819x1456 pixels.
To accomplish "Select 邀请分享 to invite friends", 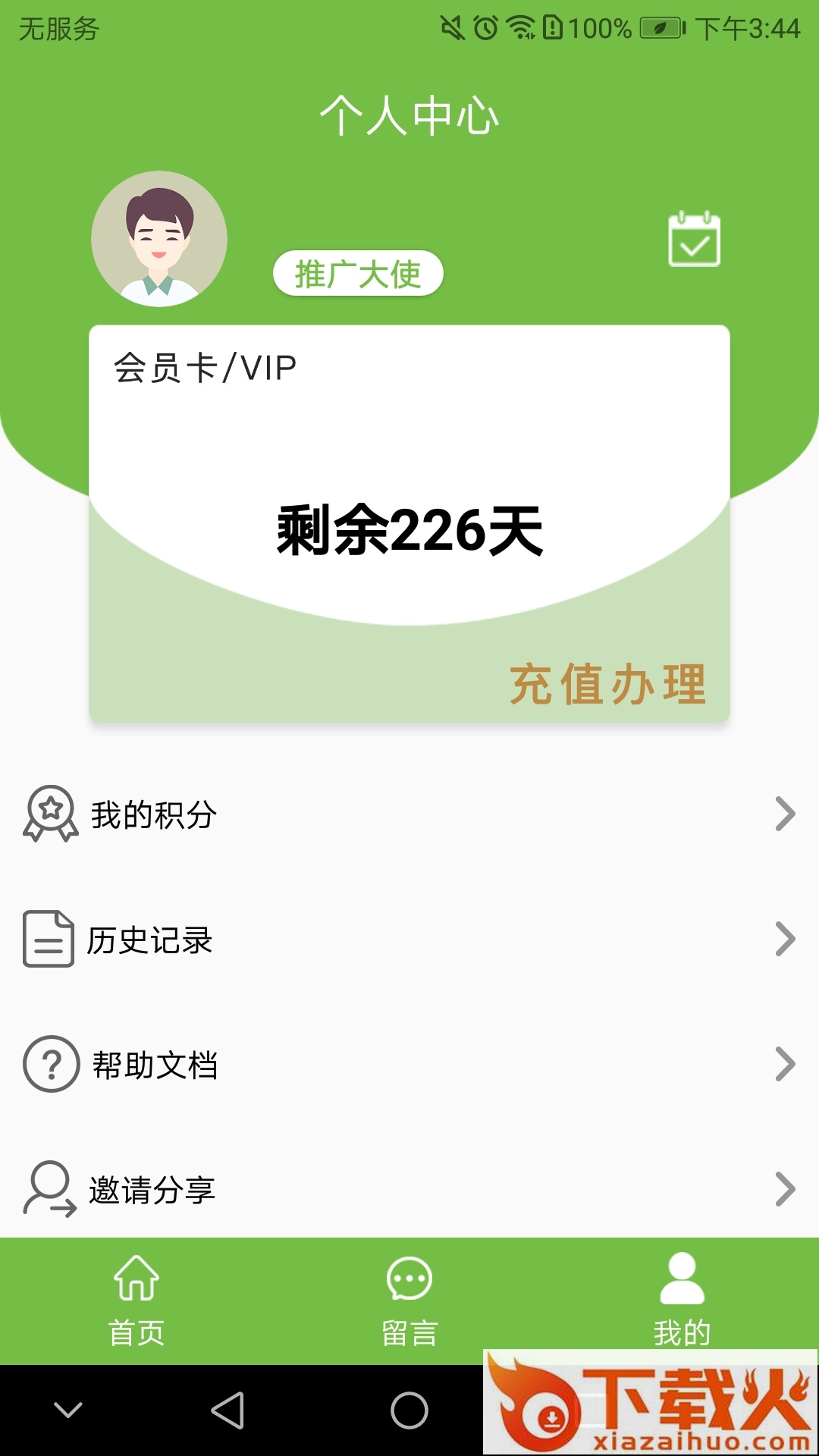I will coord(409,1189).
